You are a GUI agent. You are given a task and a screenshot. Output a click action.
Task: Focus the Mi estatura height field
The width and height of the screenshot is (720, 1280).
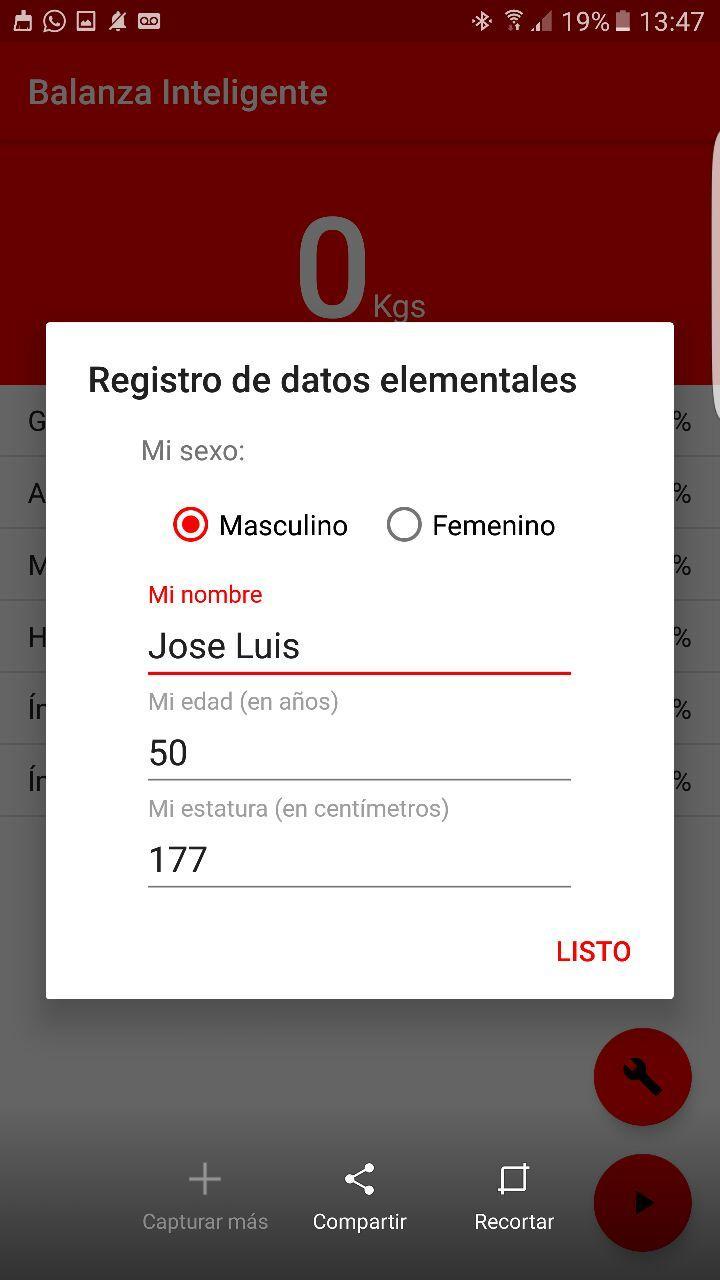358,860
